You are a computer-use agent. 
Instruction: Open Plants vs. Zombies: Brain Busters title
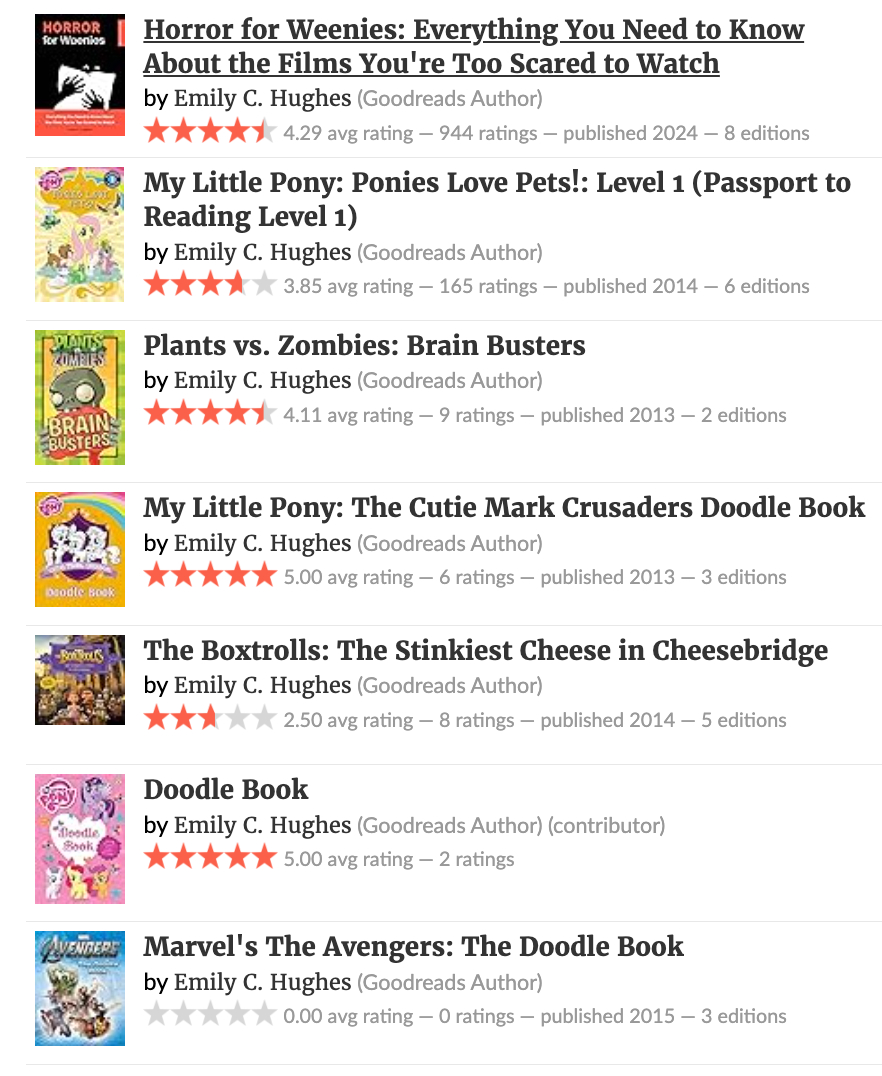[364, 346]
